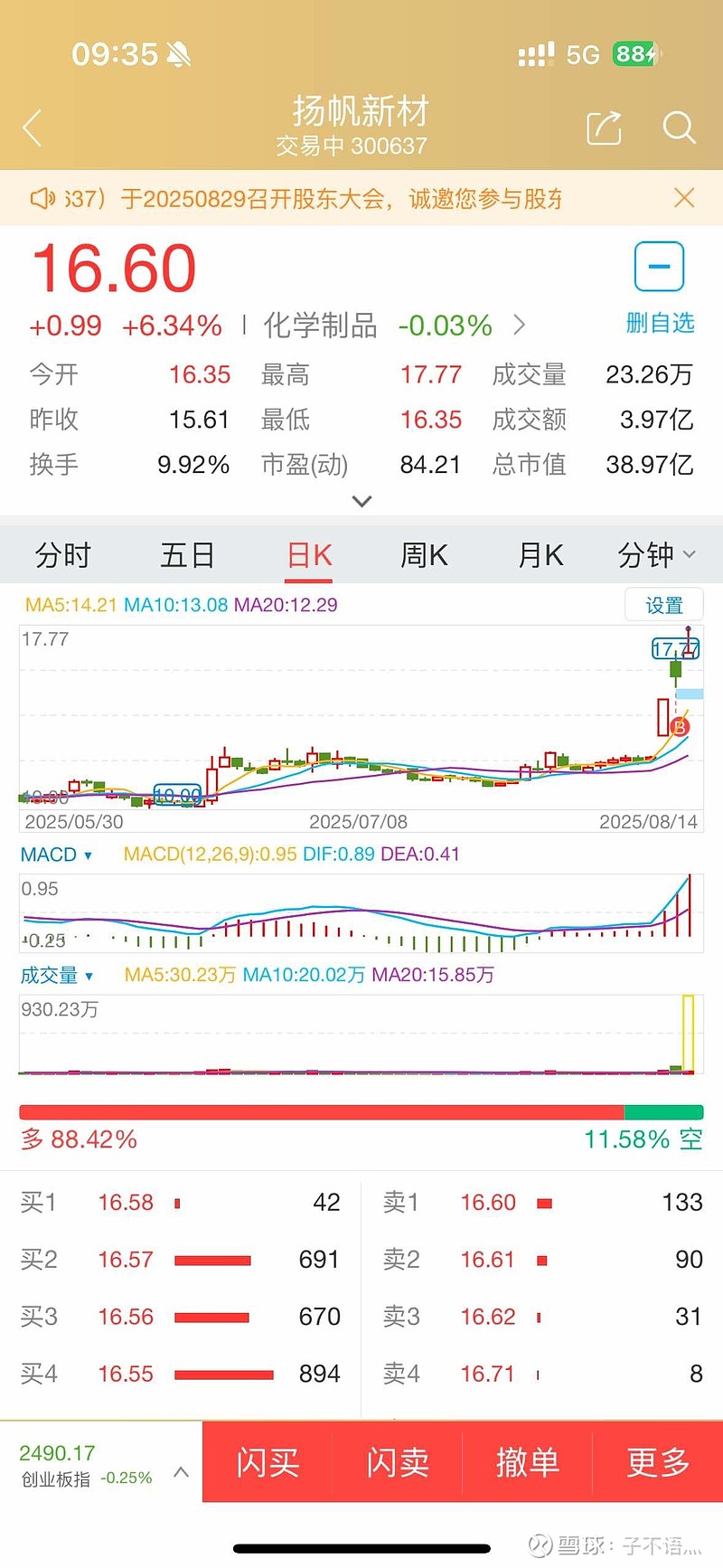
Task: Change the 成交量 indicator dropdown
Action: click(57, 975)
